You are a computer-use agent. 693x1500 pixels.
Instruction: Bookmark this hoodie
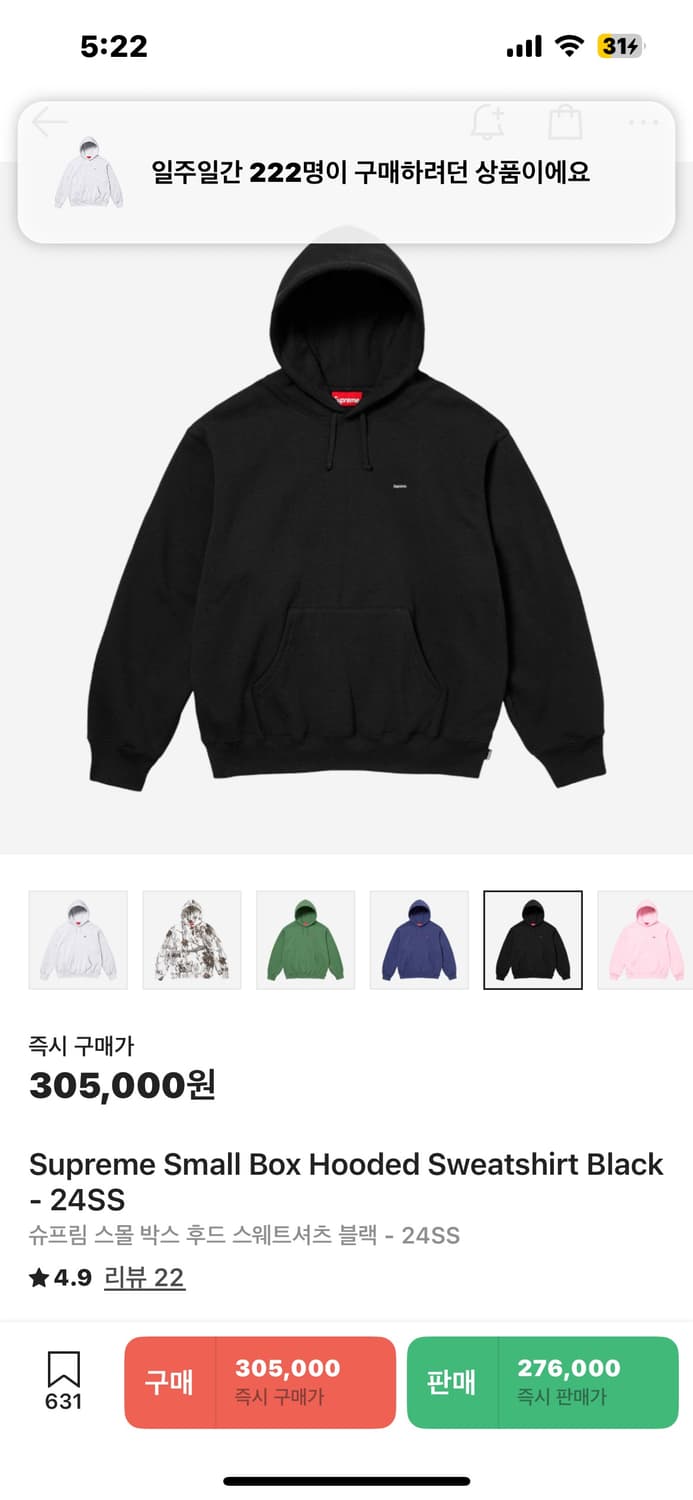coord(63,1381)
